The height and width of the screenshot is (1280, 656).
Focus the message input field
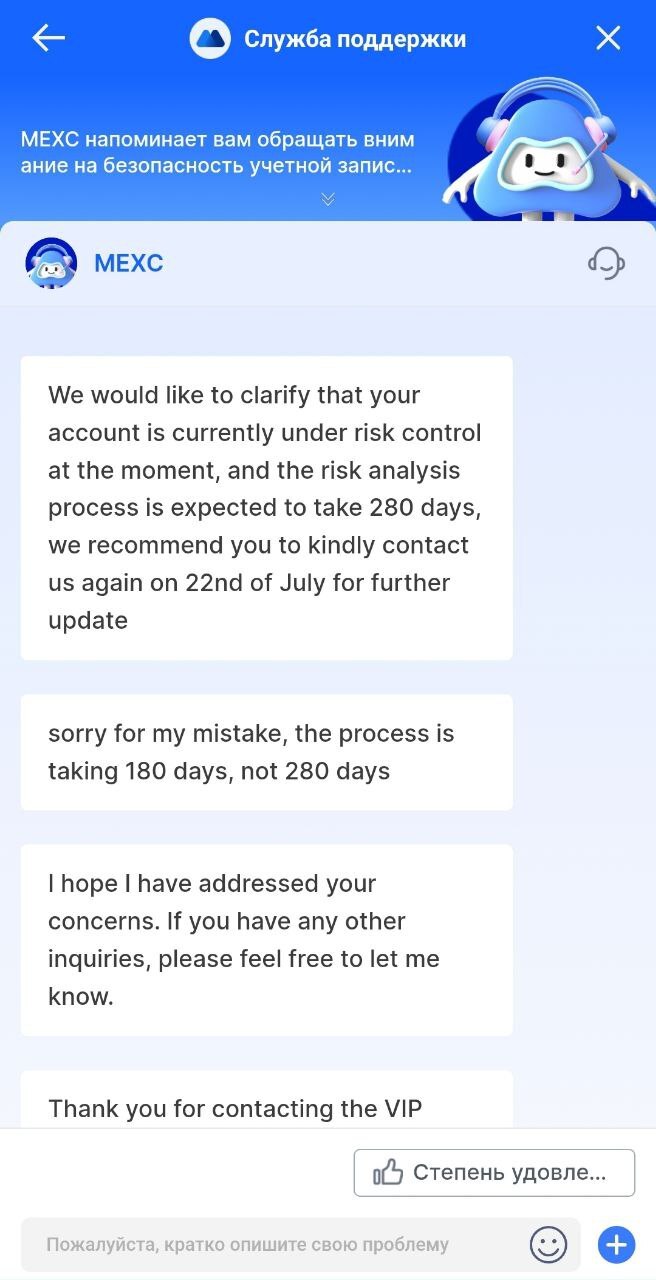coord(275,1245)
